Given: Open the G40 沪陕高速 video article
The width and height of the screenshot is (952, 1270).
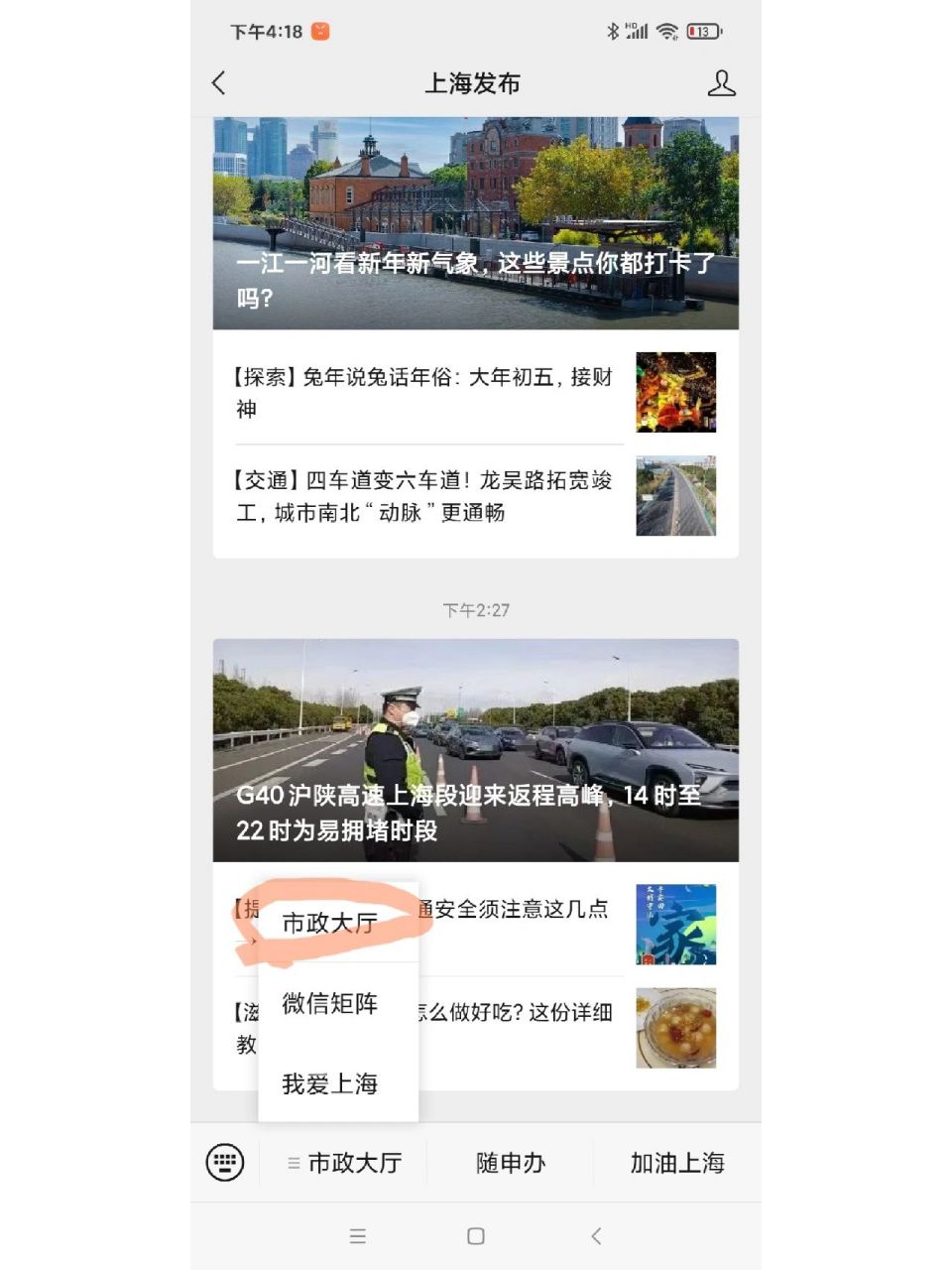Looking at the screenshot, I should pos(476,751).
